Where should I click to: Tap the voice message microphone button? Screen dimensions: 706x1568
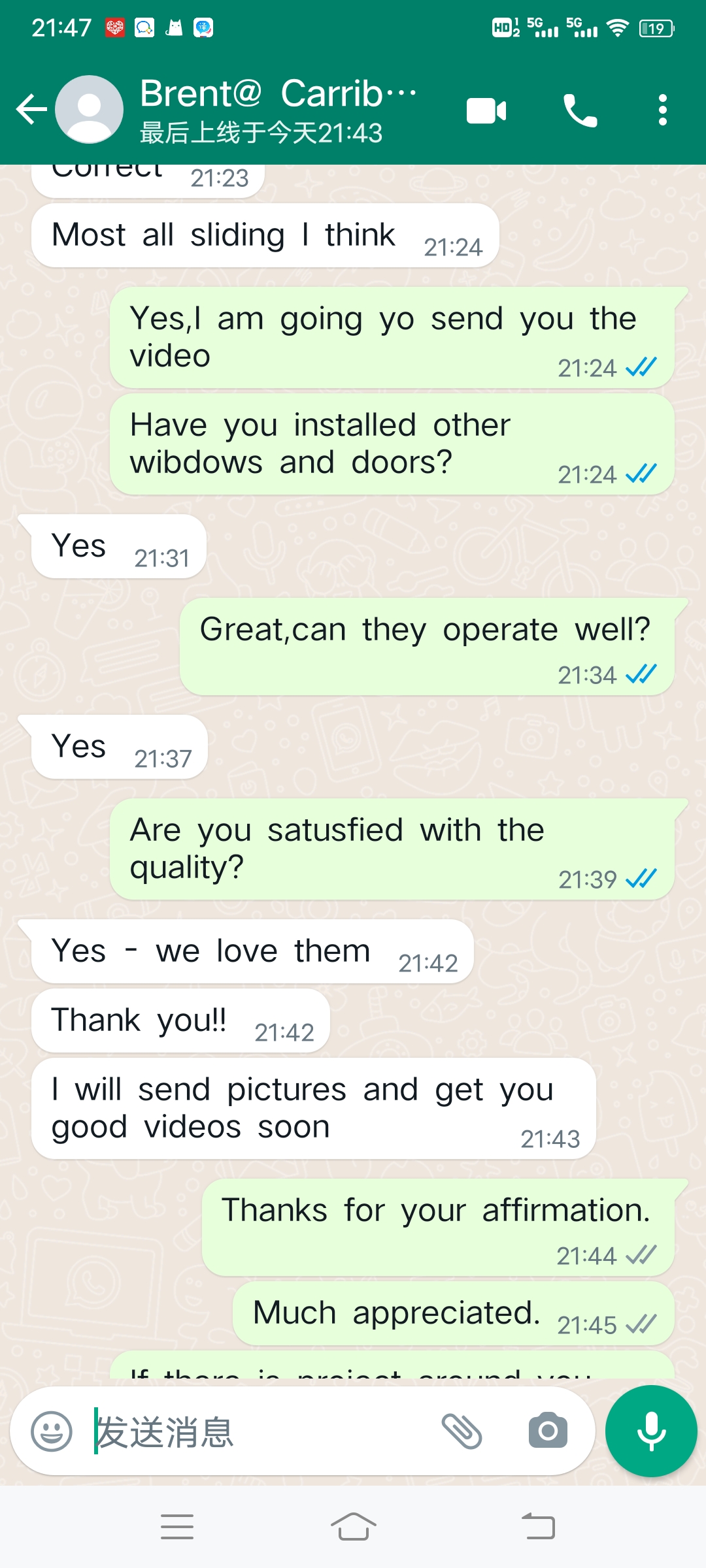click(x=651, y=1431)
